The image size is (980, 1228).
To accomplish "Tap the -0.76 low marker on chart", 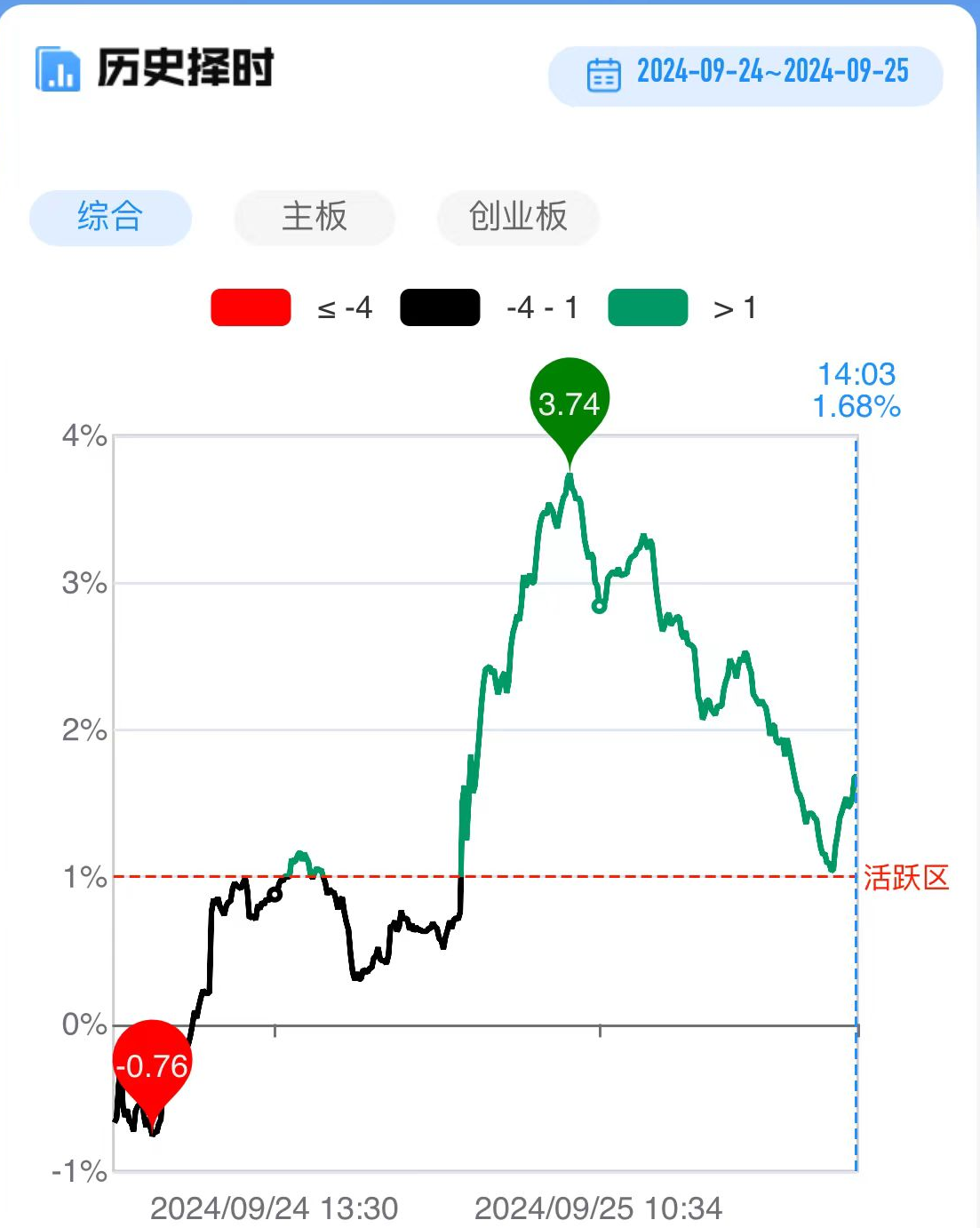I will tap(153, 1065).
